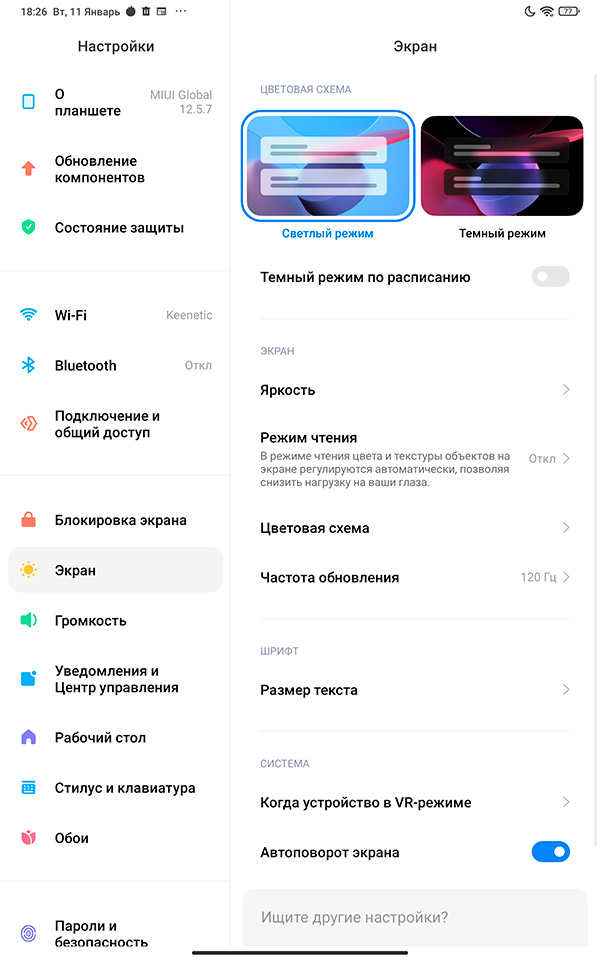Screen dimensions: 600x960
Task: Open Частота обновления setting
Action: coord(414,577)
